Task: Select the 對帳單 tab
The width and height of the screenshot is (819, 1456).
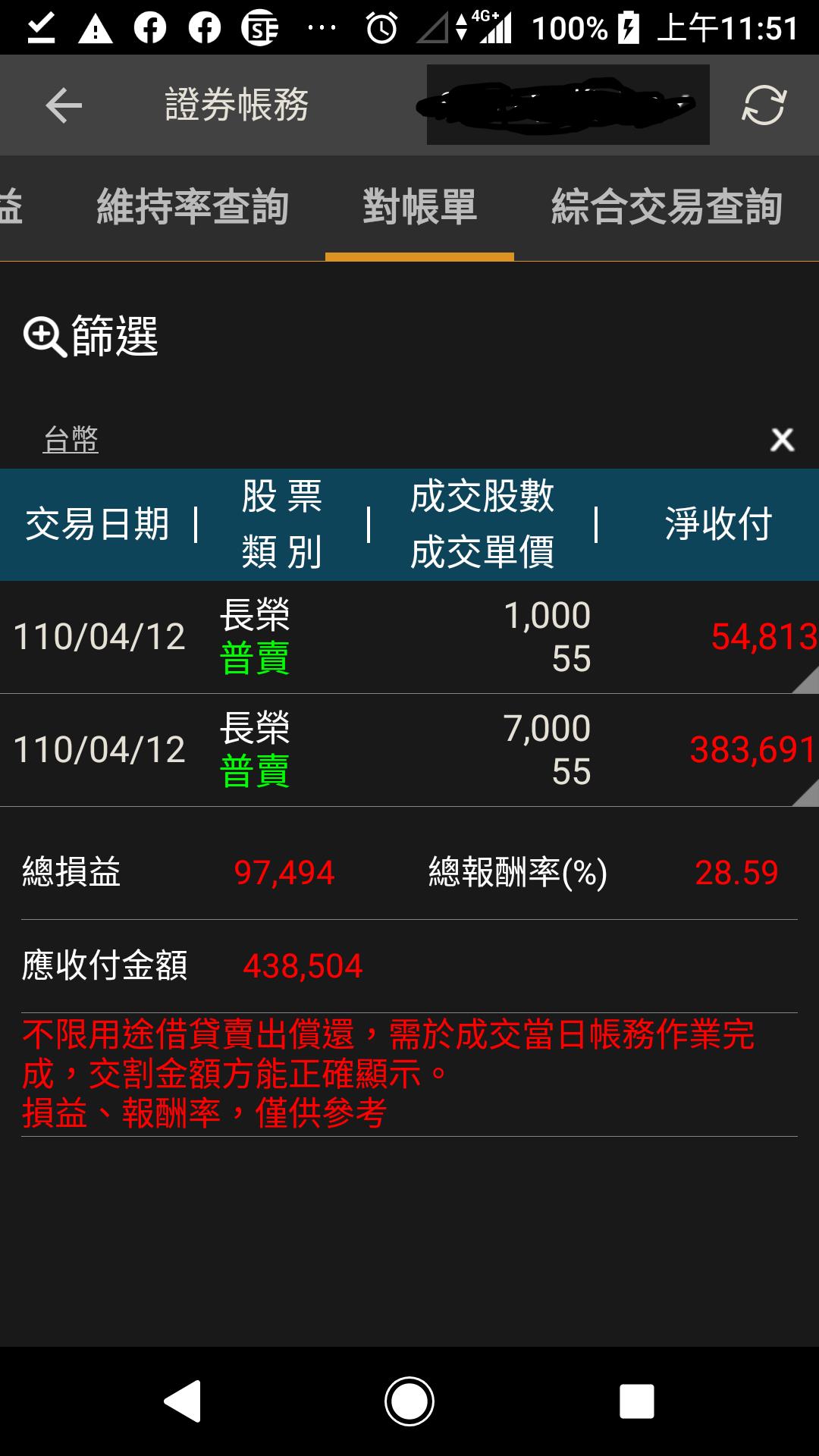Action: click(x=419, y=206)
